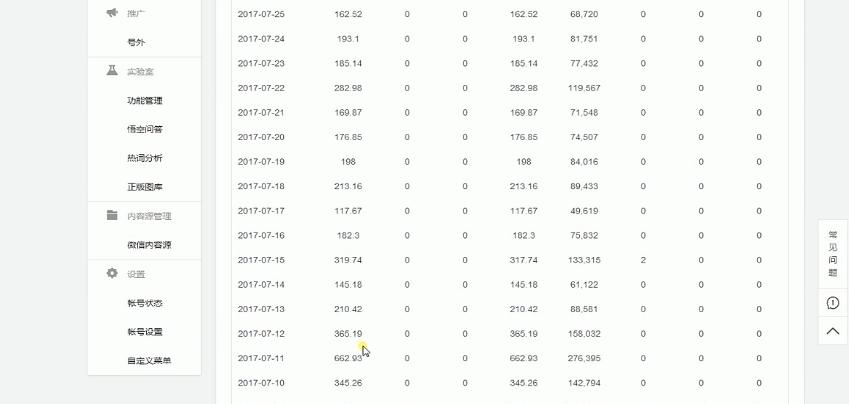Screen dimensions: 849x404
Task: Go to 悟空问答
Action: tap(144, 130)
